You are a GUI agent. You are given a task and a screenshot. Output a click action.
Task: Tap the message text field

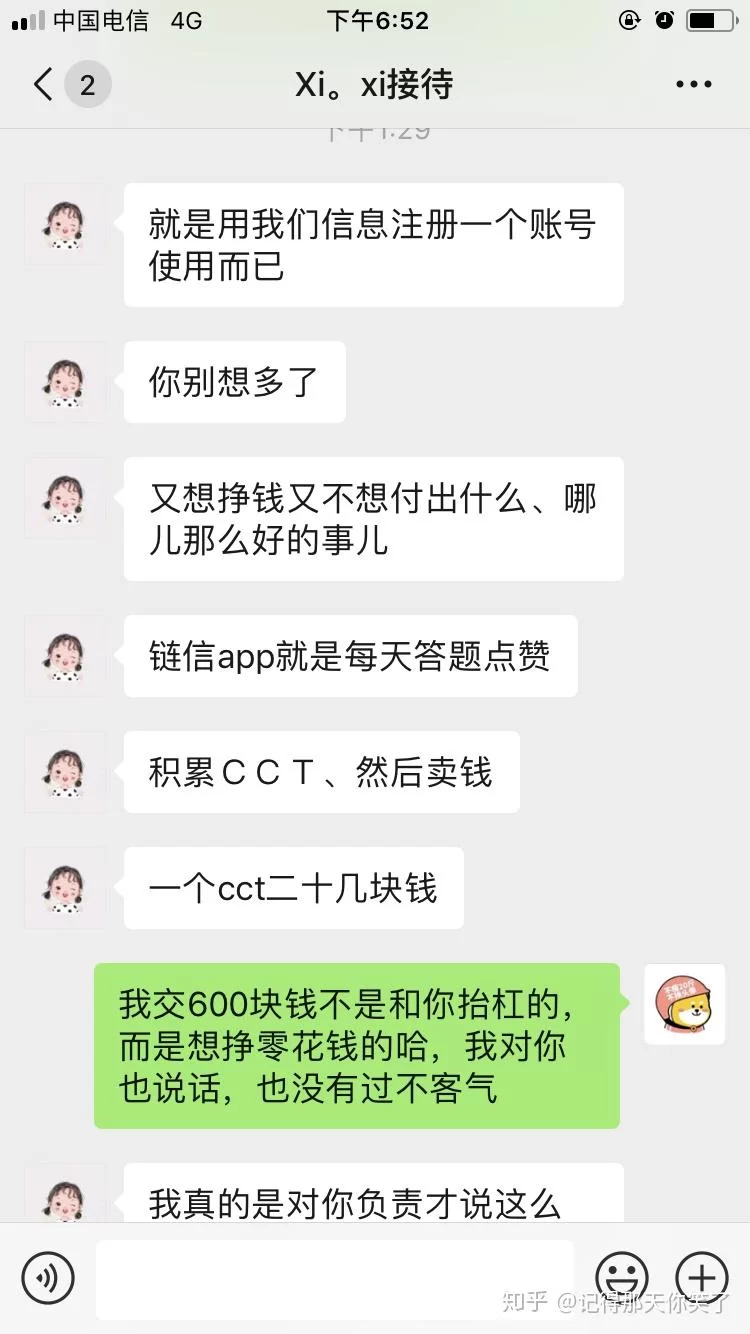(335, 1277)
